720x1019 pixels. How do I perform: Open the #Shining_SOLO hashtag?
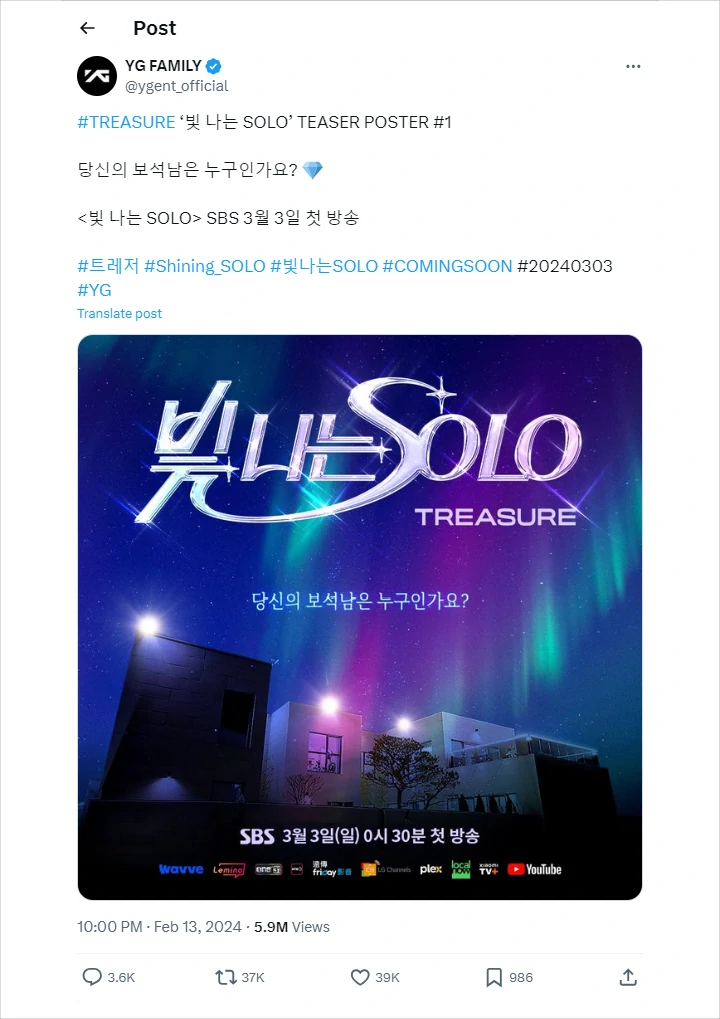tap(205, 266)
